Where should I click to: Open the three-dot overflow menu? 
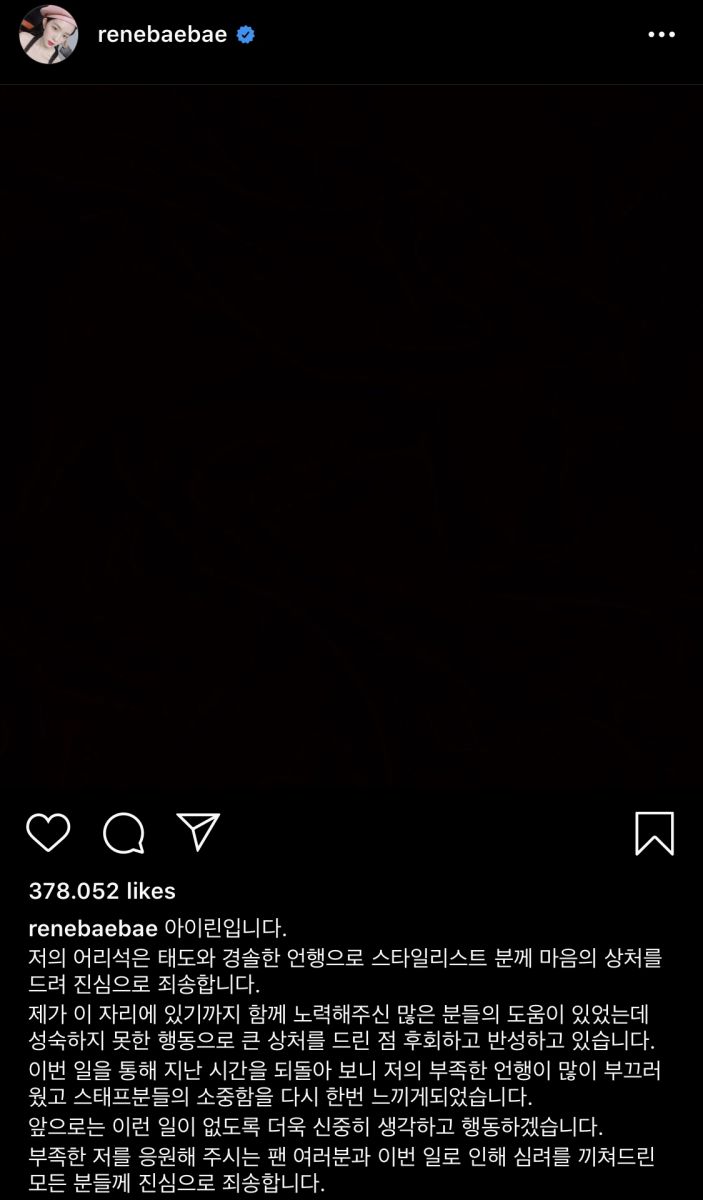pos(661,35)
